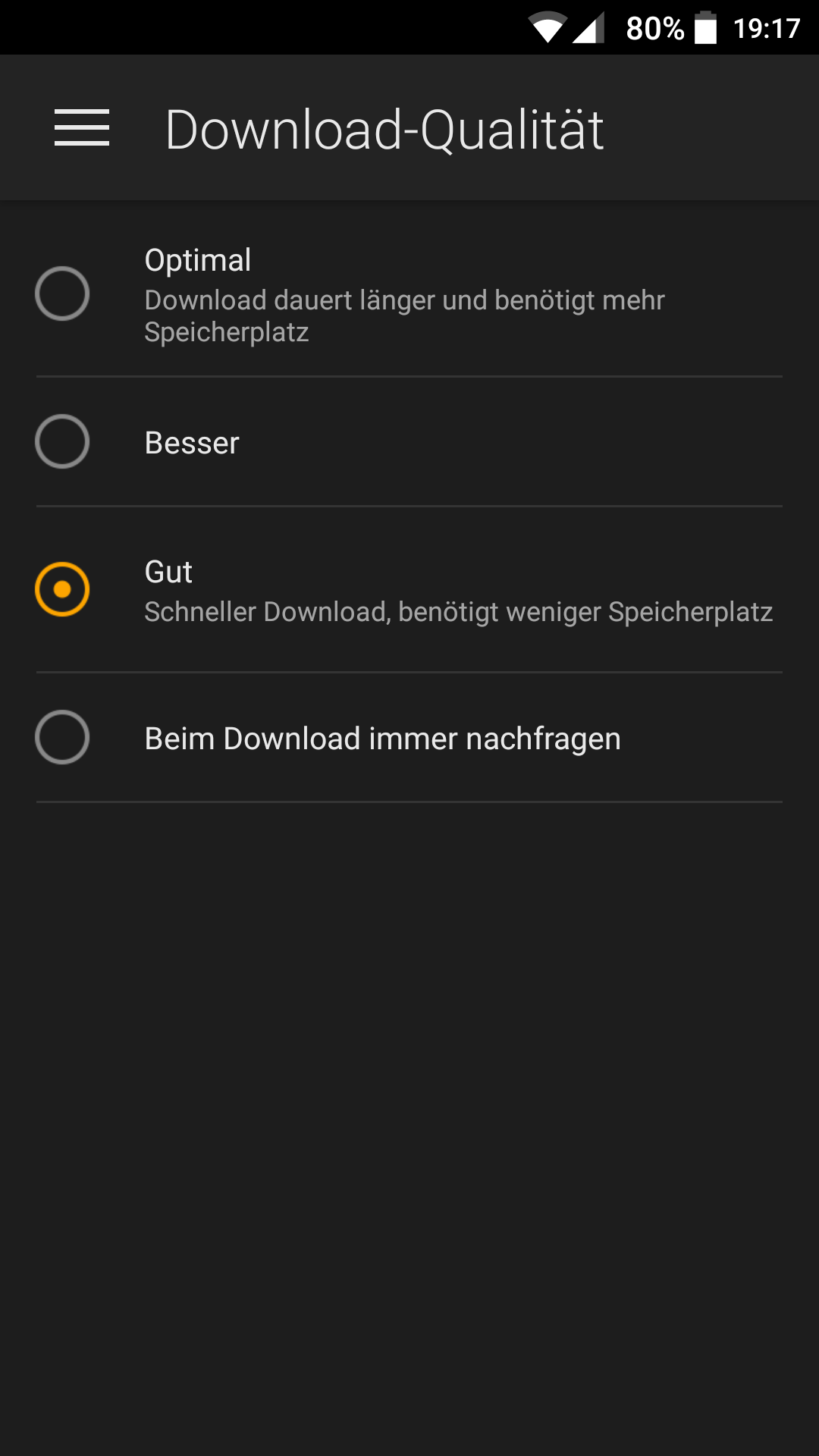
Task: Click the divider below Besser option
Action: (x=409, y=505)
